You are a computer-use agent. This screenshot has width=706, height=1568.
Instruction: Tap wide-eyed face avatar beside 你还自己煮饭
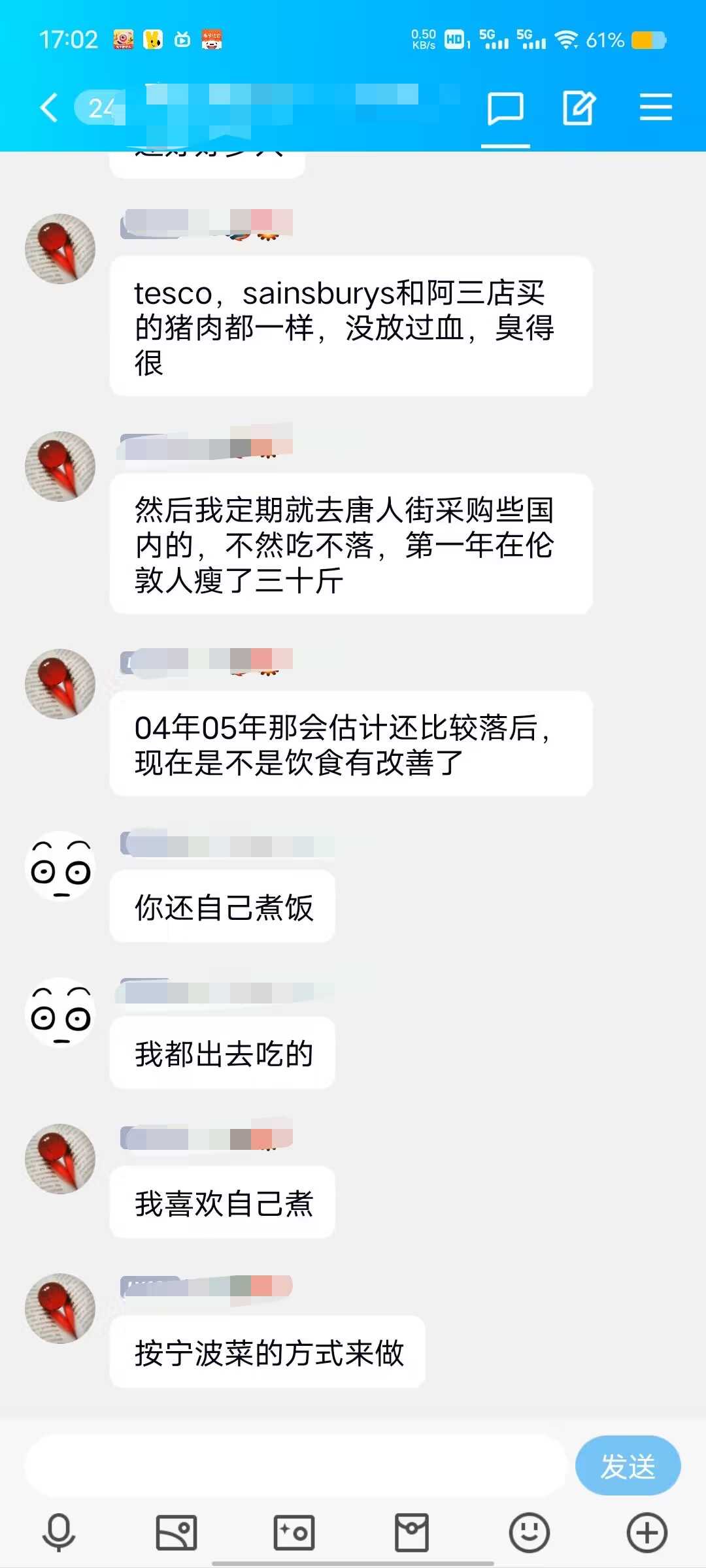tap(60, 866)
